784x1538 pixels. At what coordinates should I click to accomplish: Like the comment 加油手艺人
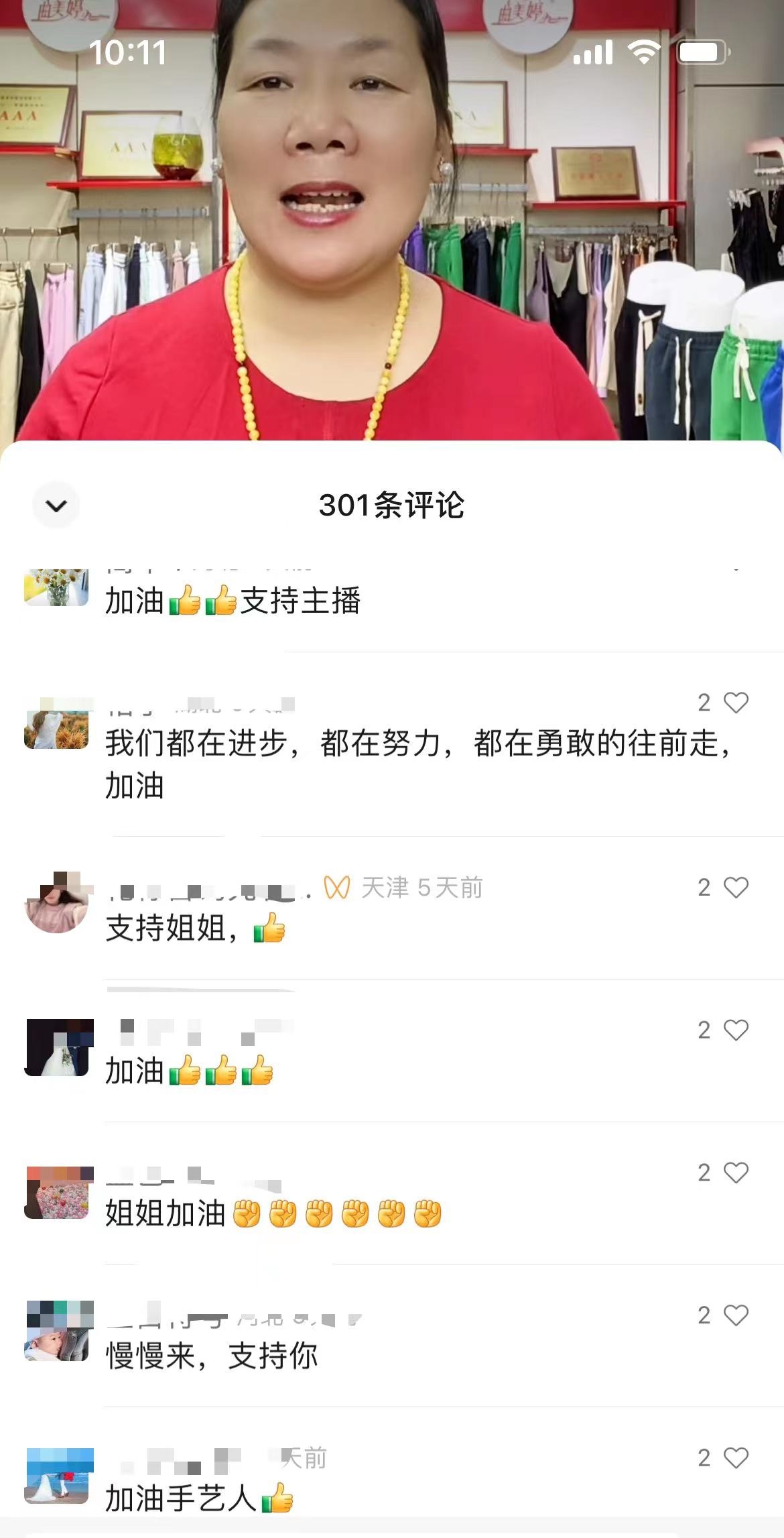736,1458
